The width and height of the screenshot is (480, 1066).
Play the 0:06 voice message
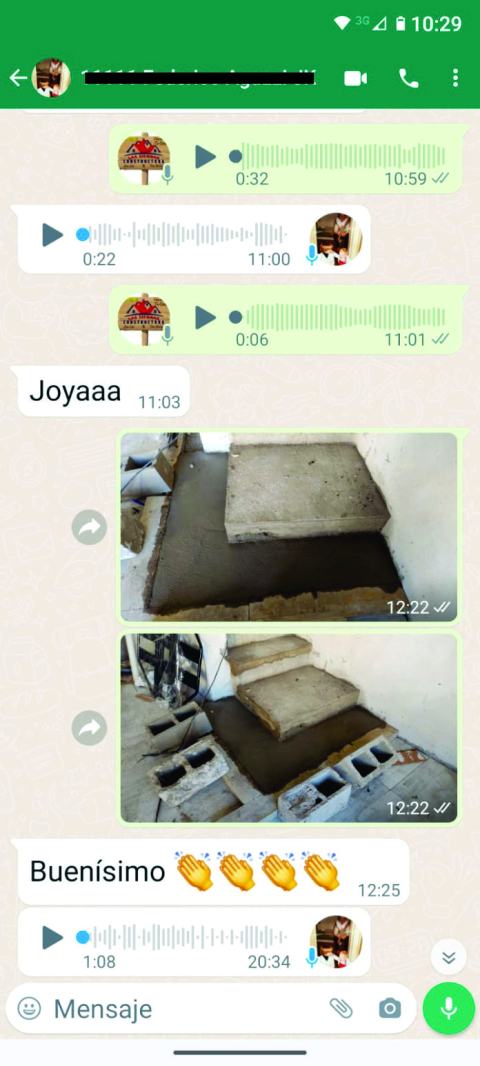tap(205, 317)
